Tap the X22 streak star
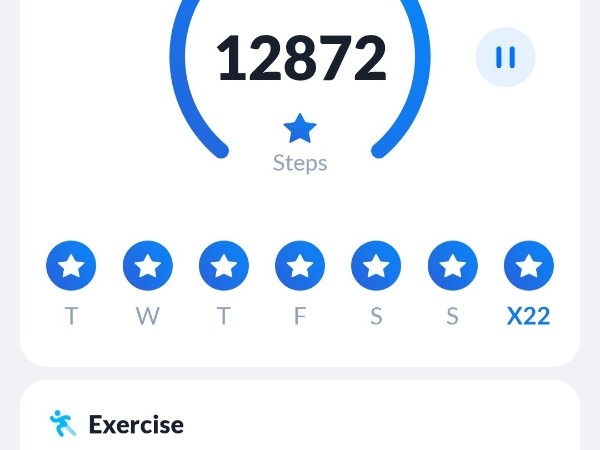 click(528, 266)
